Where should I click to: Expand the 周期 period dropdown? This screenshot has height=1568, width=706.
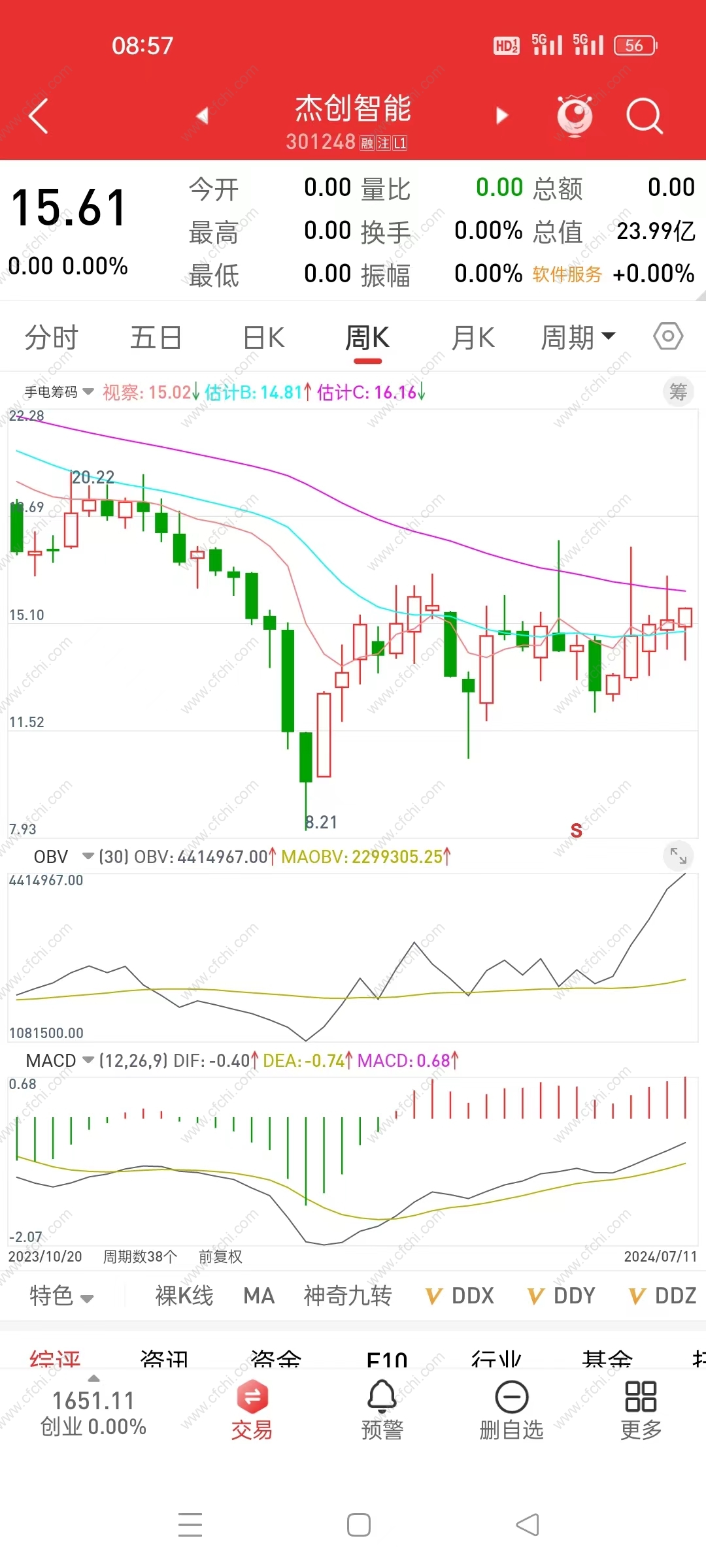tap(578, 338)
